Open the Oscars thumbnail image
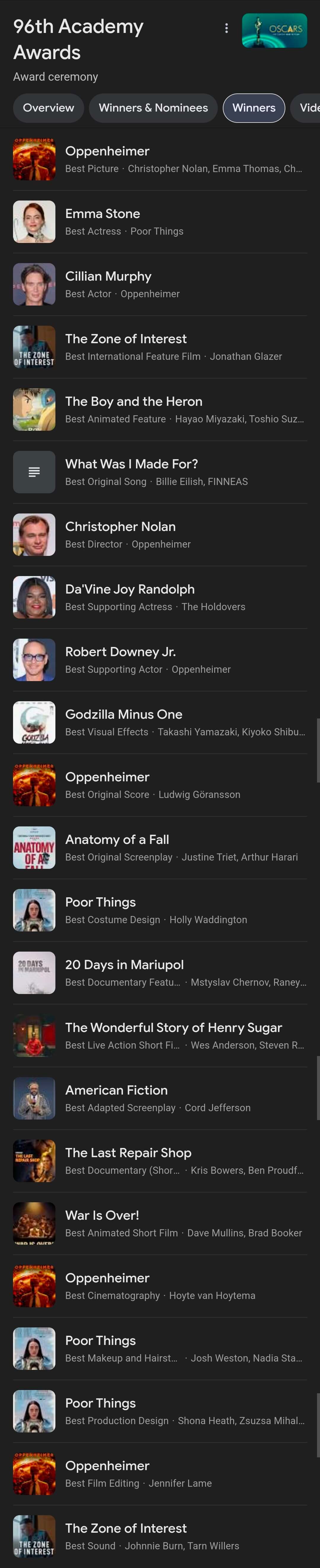320x1568 pixels. click(274, 31)
